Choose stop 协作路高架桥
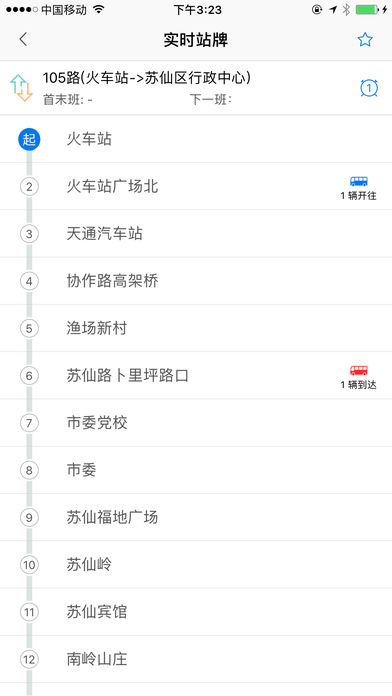The height and width of the screenshot is (696, 392). 196,281
